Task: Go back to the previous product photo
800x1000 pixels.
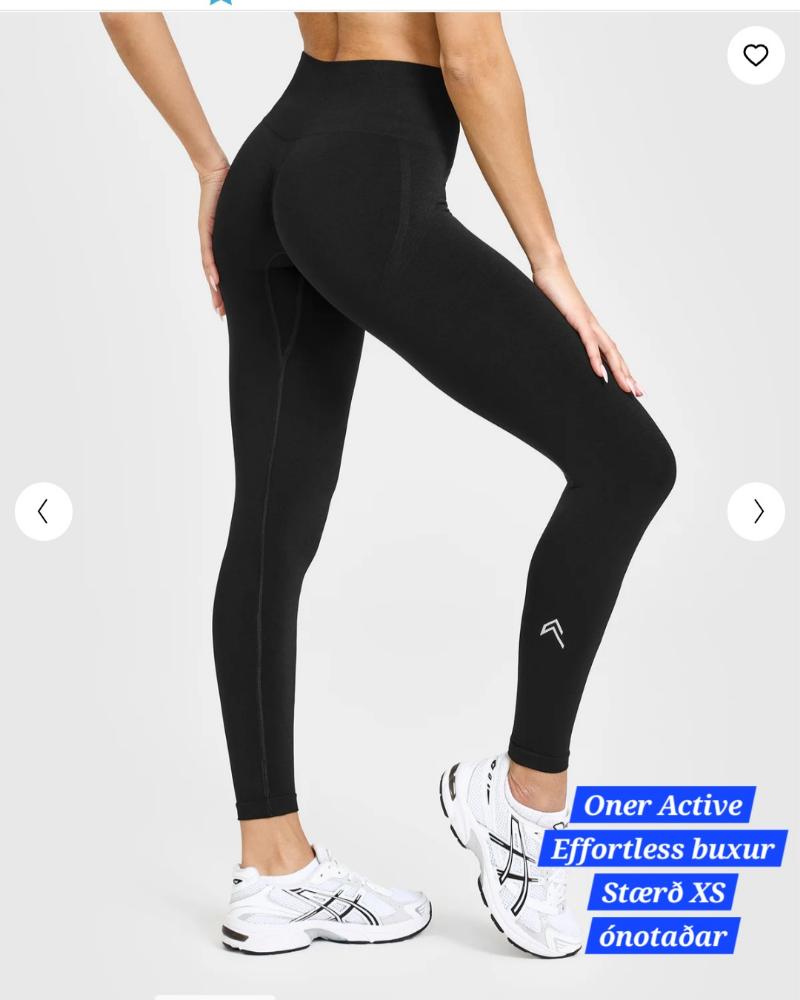Action: pos(44,511)
